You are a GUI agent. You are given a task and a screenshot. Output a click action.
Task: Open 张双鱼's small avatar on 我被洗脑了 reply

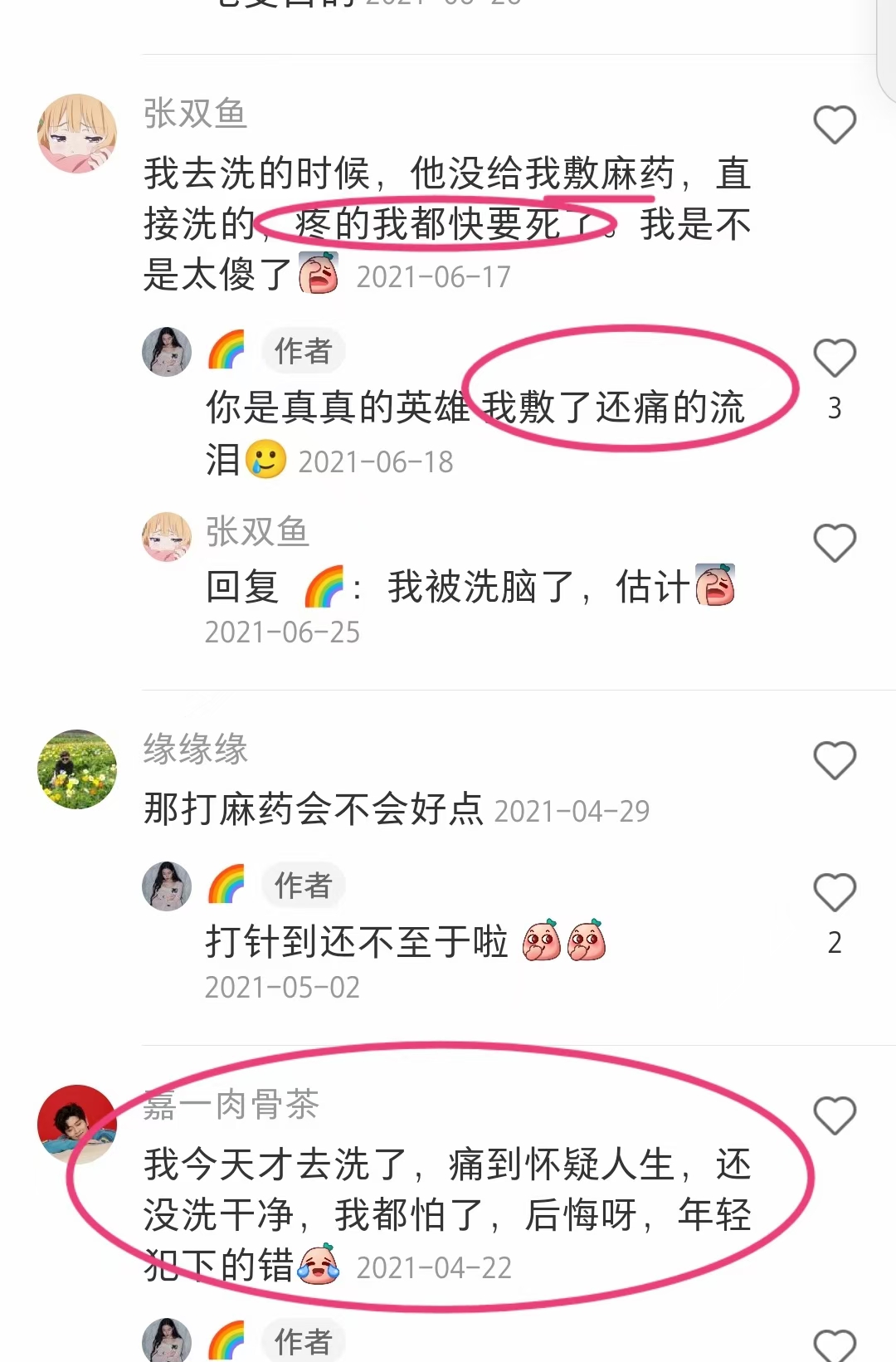point(167,537)
